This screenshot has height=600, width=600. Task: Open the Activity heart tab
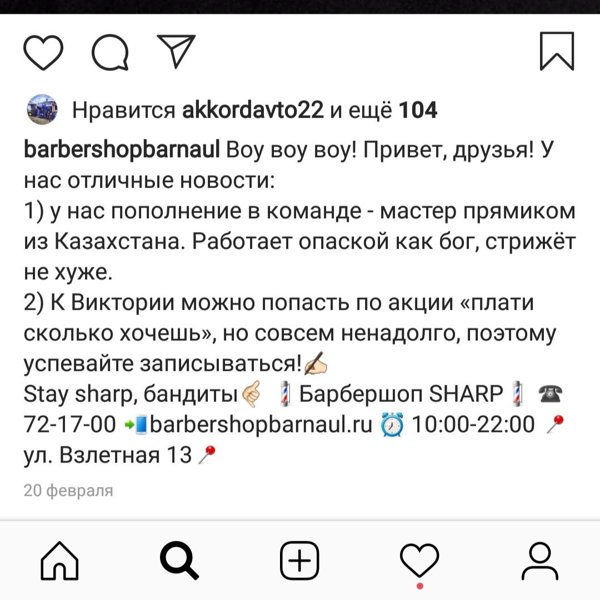[419, 560]
